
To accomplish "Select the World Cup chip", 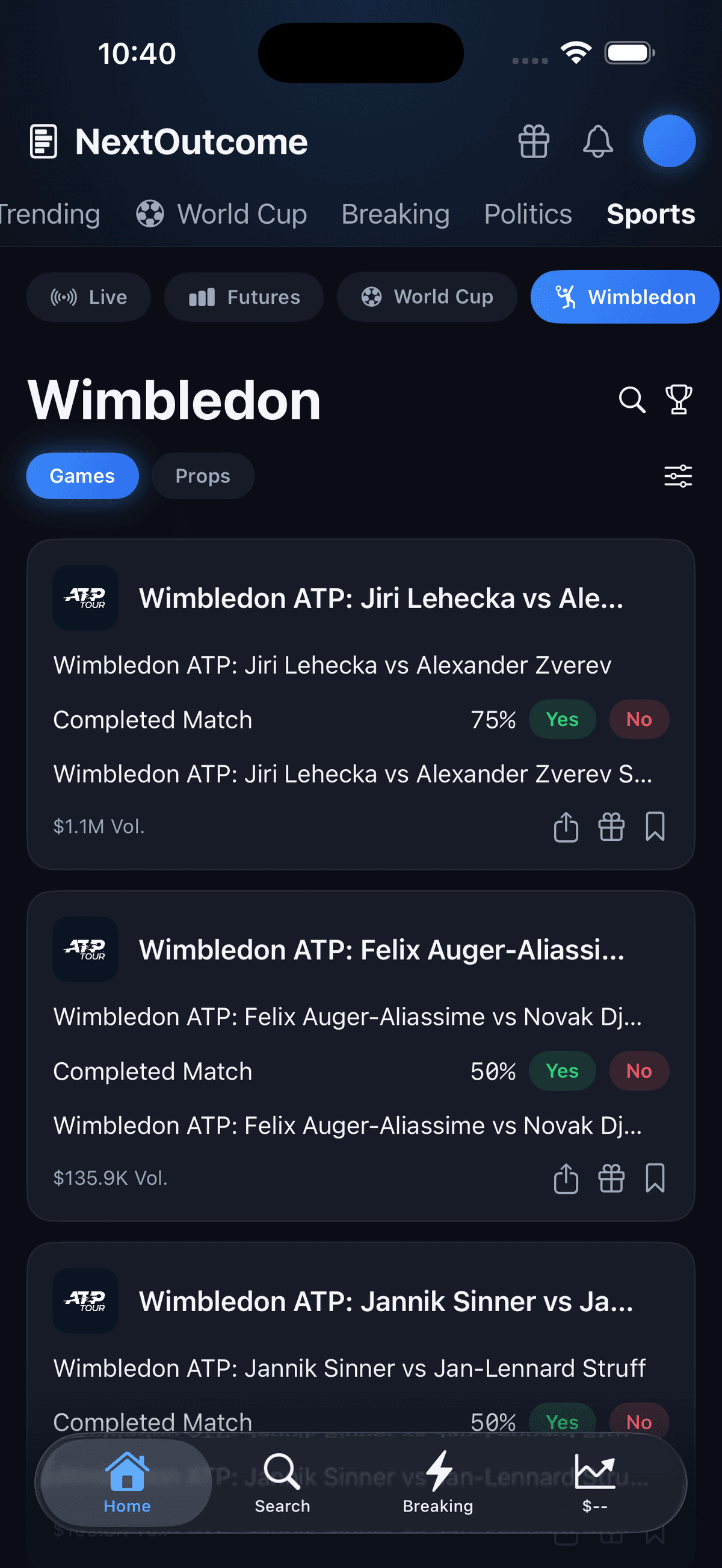I will (427, 297).
